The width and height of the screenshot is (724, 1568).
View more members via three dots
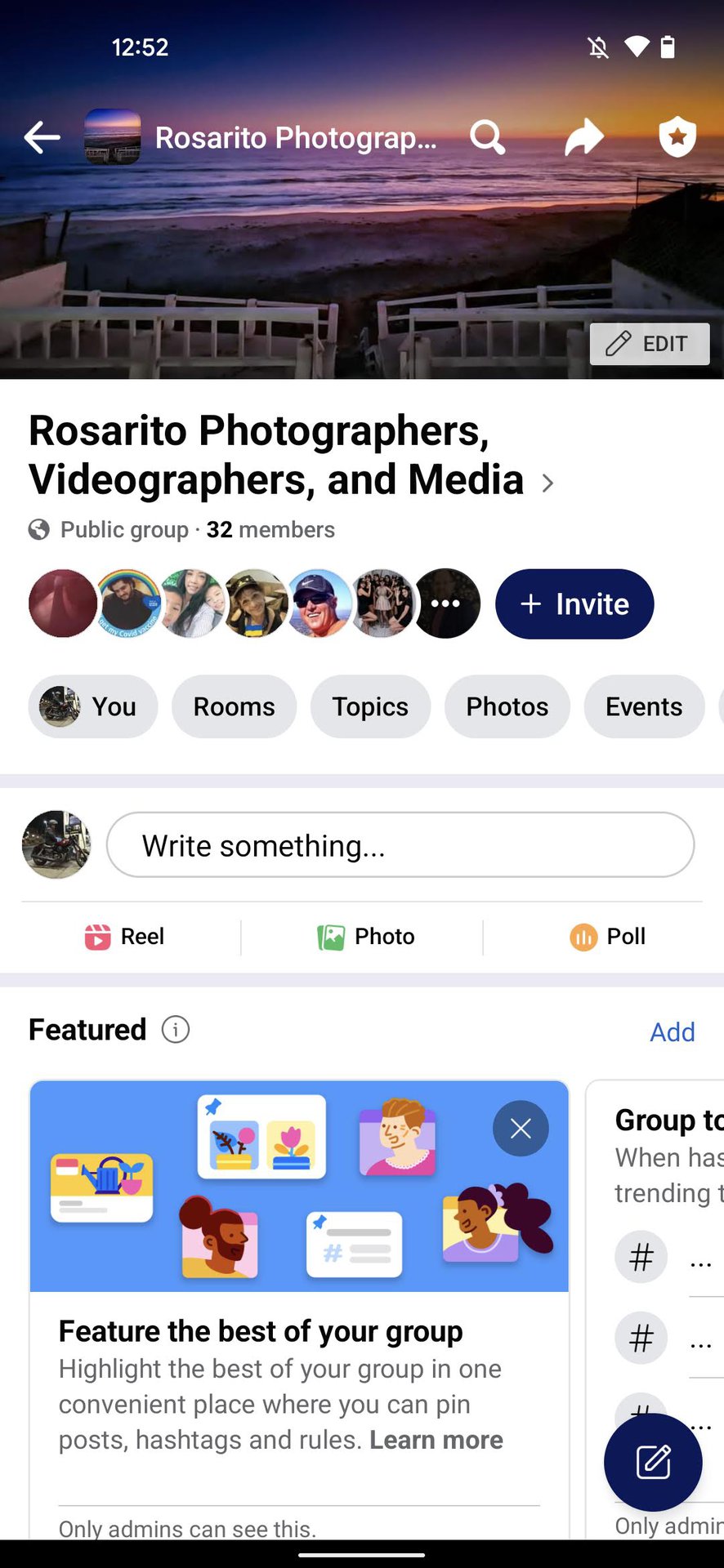(x=445, y=604)
